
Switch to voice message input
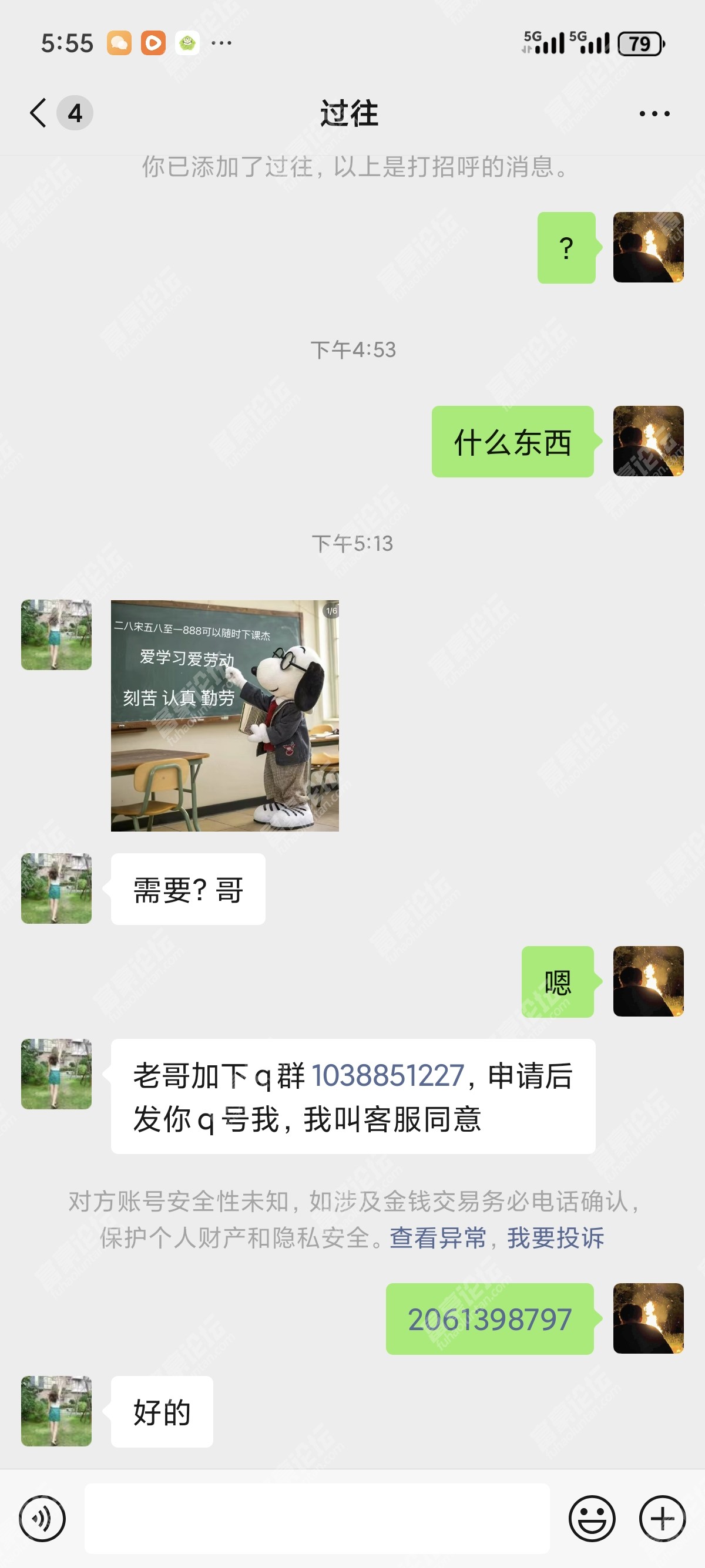[42, 1519]
